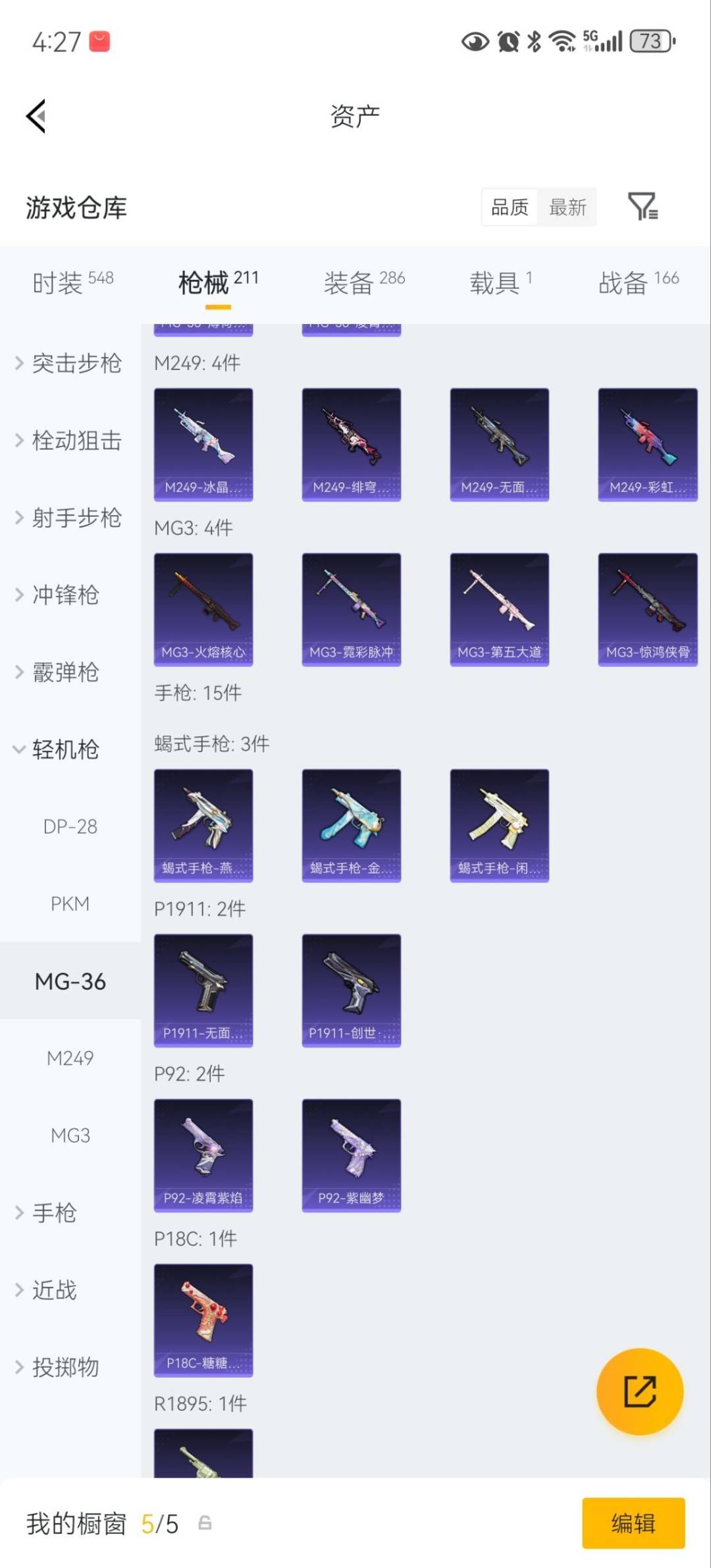The height and width of the screenshot is (1568, 711).
Task: Select MG-36 in the sidebar
Action: point(70,981)
